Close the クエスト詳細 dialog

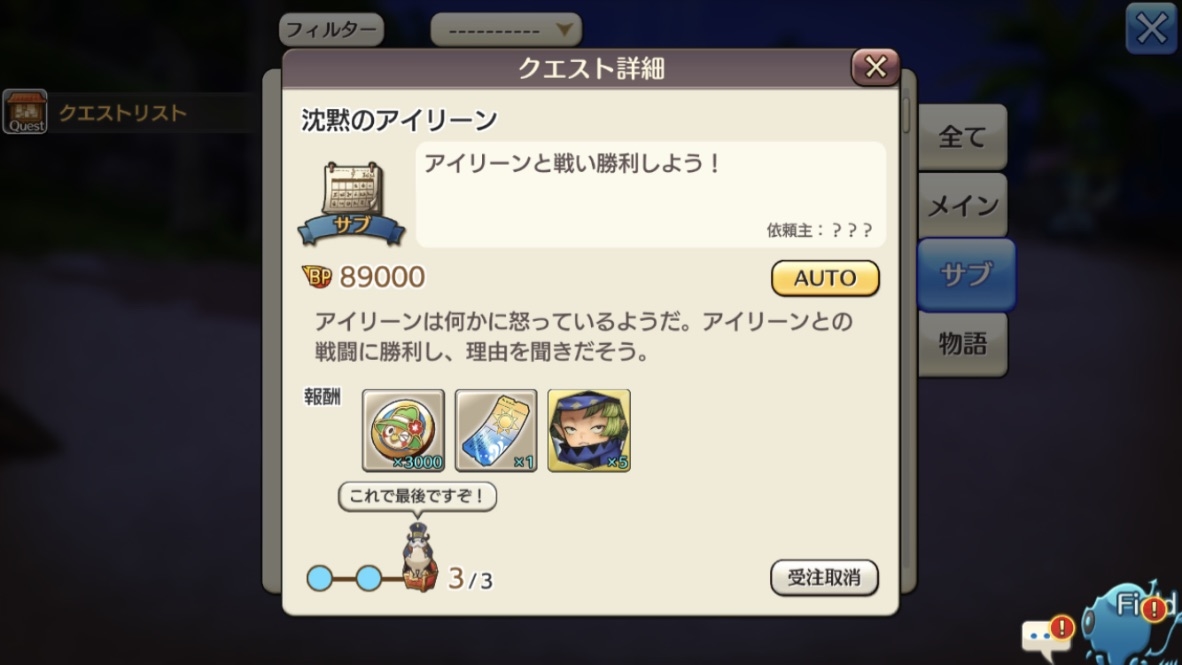coord(875,67)
